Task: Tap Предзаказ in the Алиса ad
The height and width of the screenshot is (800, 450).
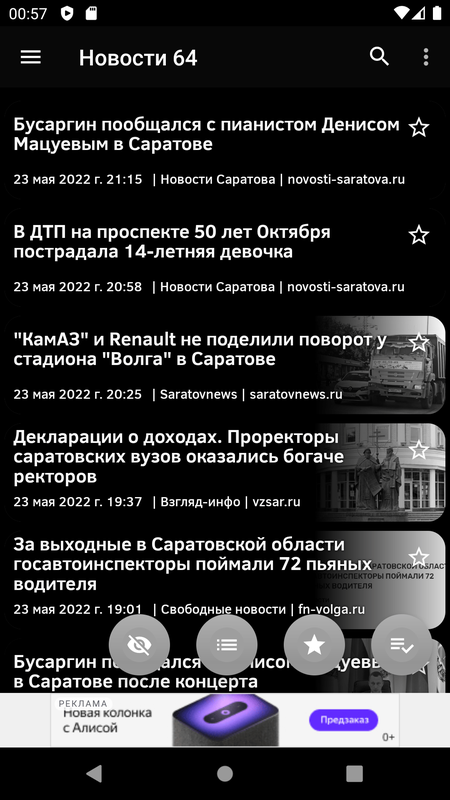Action: click(343, 720)
